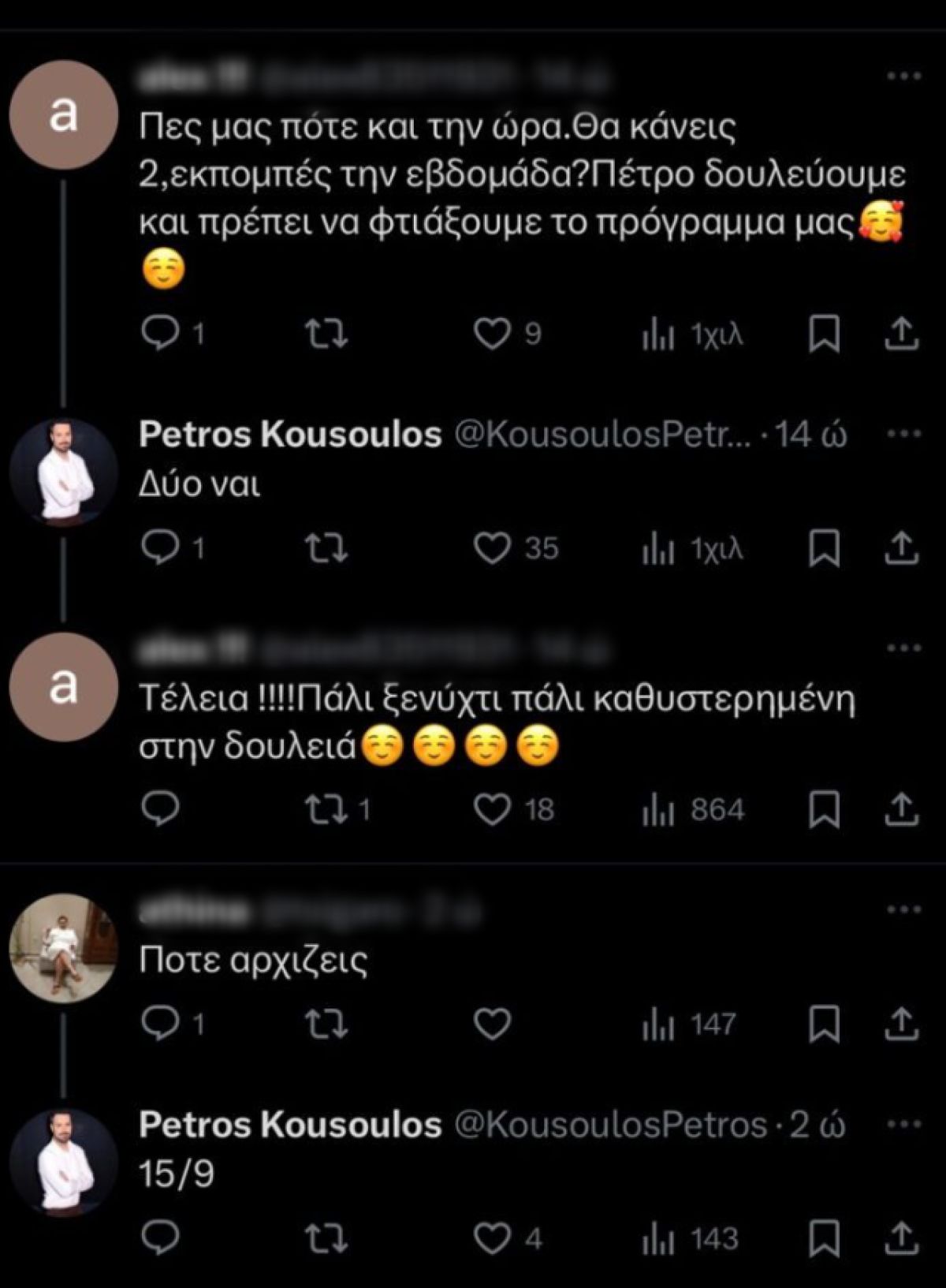Select the retweet icon showing 1 repost
The image size is (946, 1288).
tap(327, 808)
